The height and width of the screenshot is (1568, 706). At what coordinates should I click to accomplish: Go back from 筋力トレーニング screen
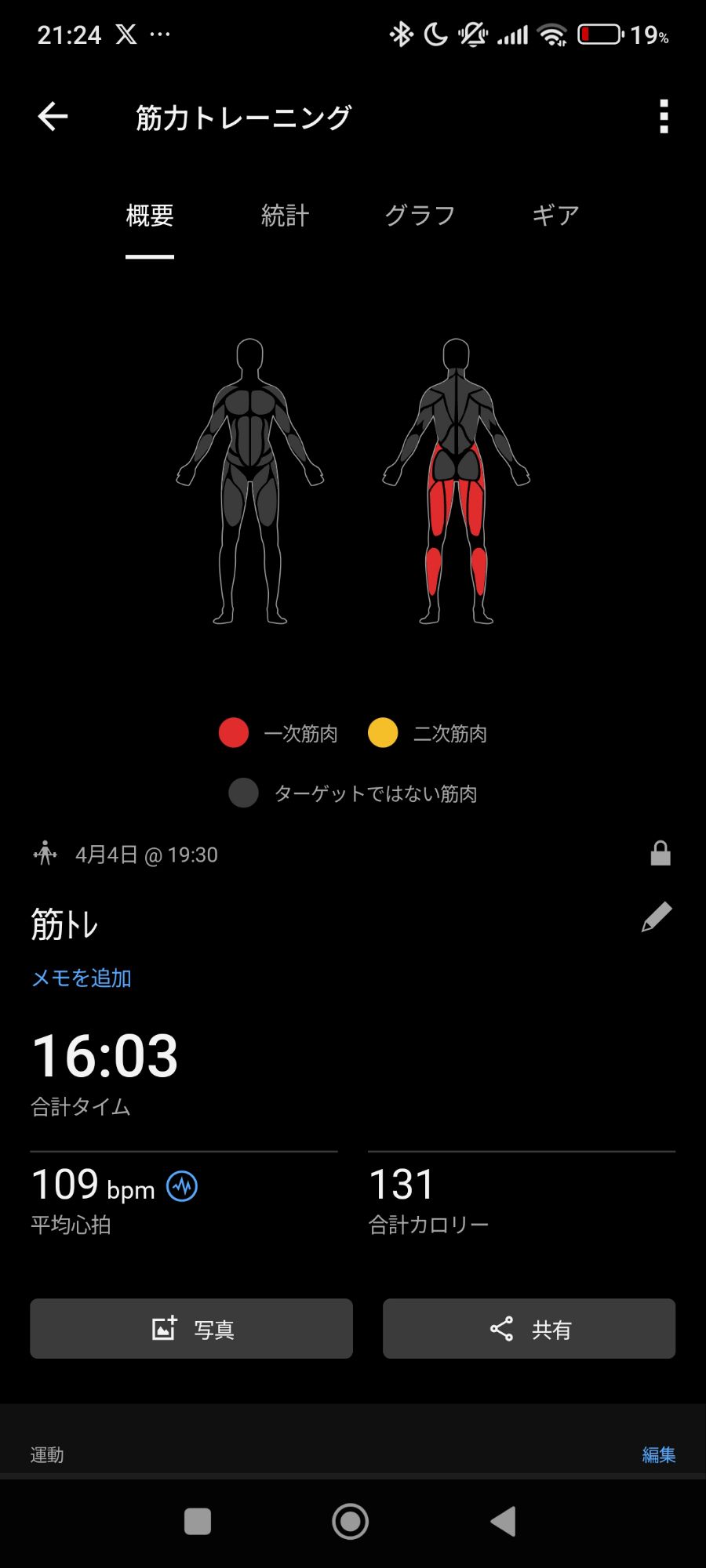53,117
